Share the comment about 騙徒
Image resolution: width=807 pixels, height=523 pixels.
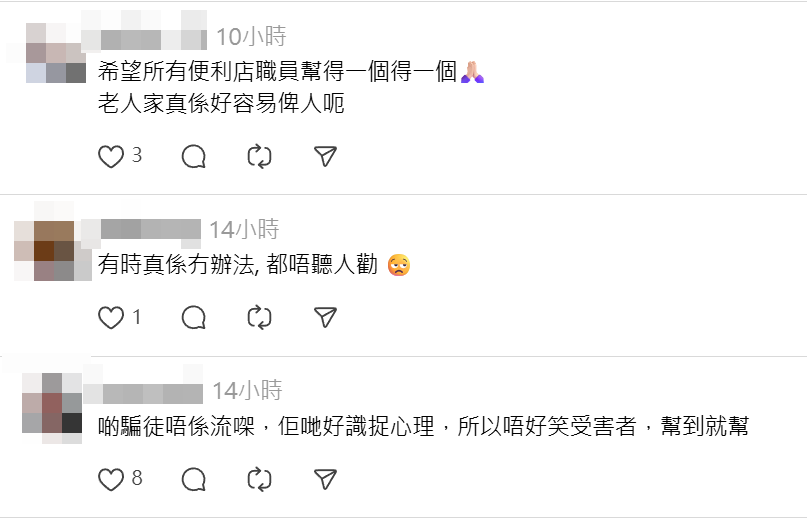tap(324, 479)
